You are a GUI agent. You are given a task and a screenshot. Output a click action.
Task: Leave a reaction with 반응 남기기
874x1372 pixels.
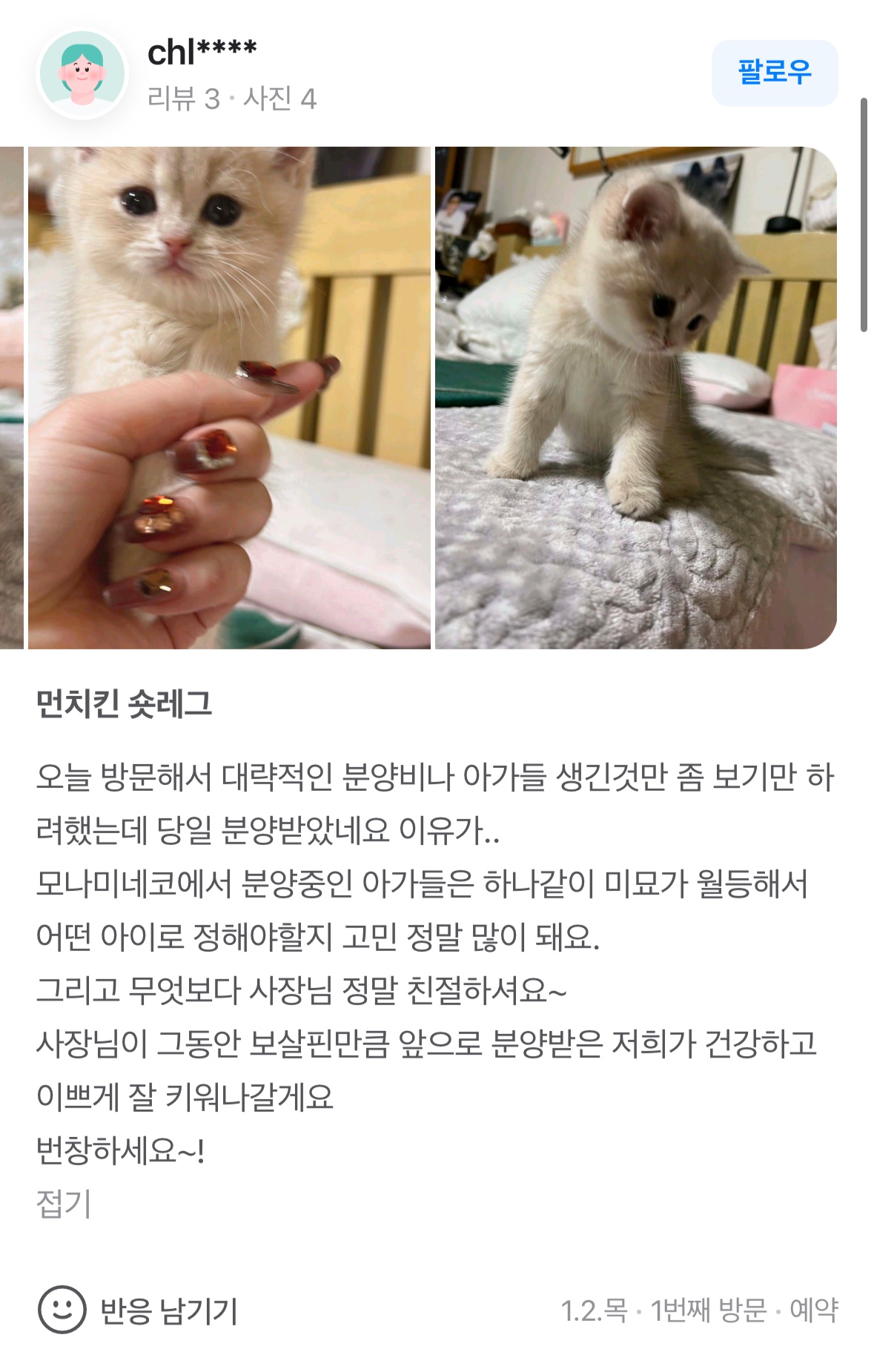138,1310
